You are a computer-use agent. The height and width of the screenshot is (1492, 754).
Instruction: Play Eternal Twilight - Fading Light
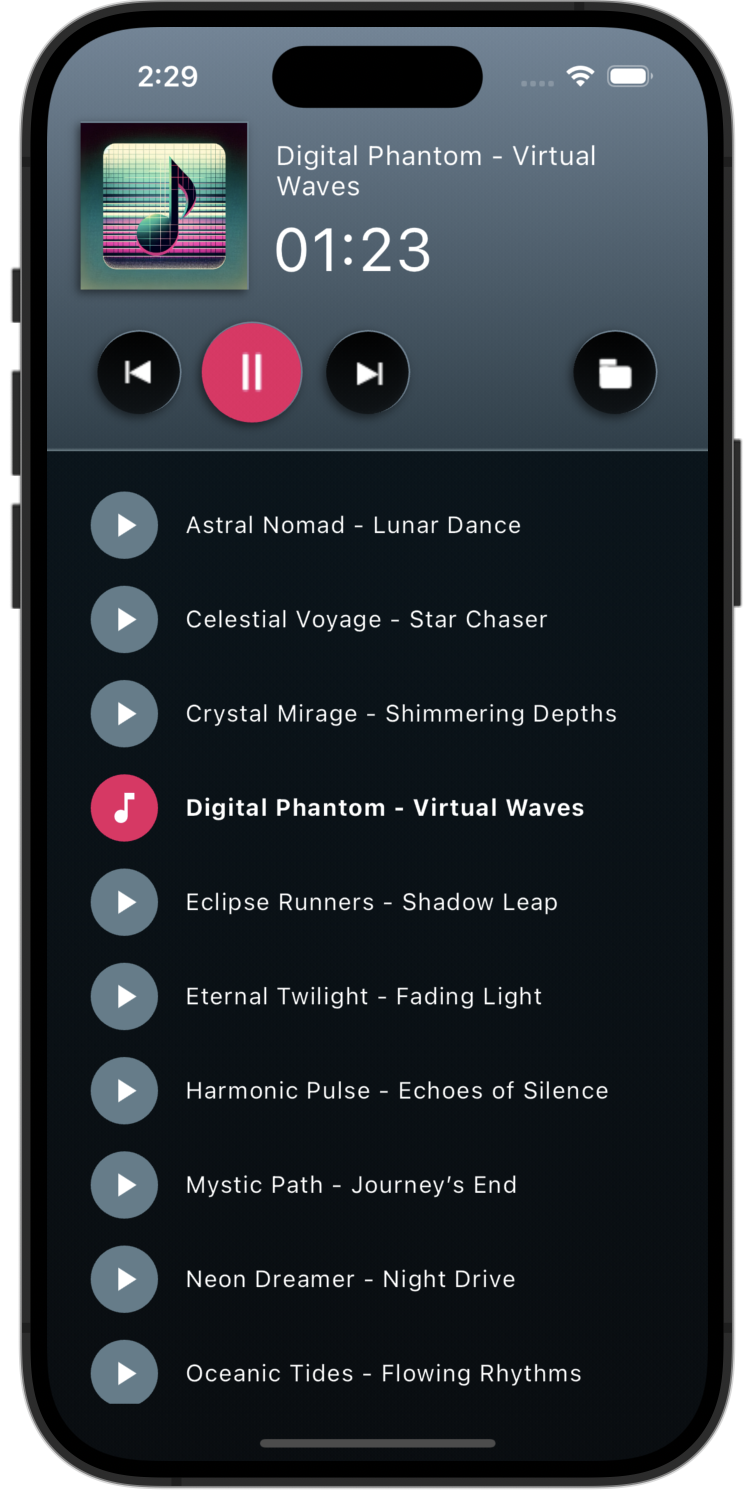click(x=125, y=996)
